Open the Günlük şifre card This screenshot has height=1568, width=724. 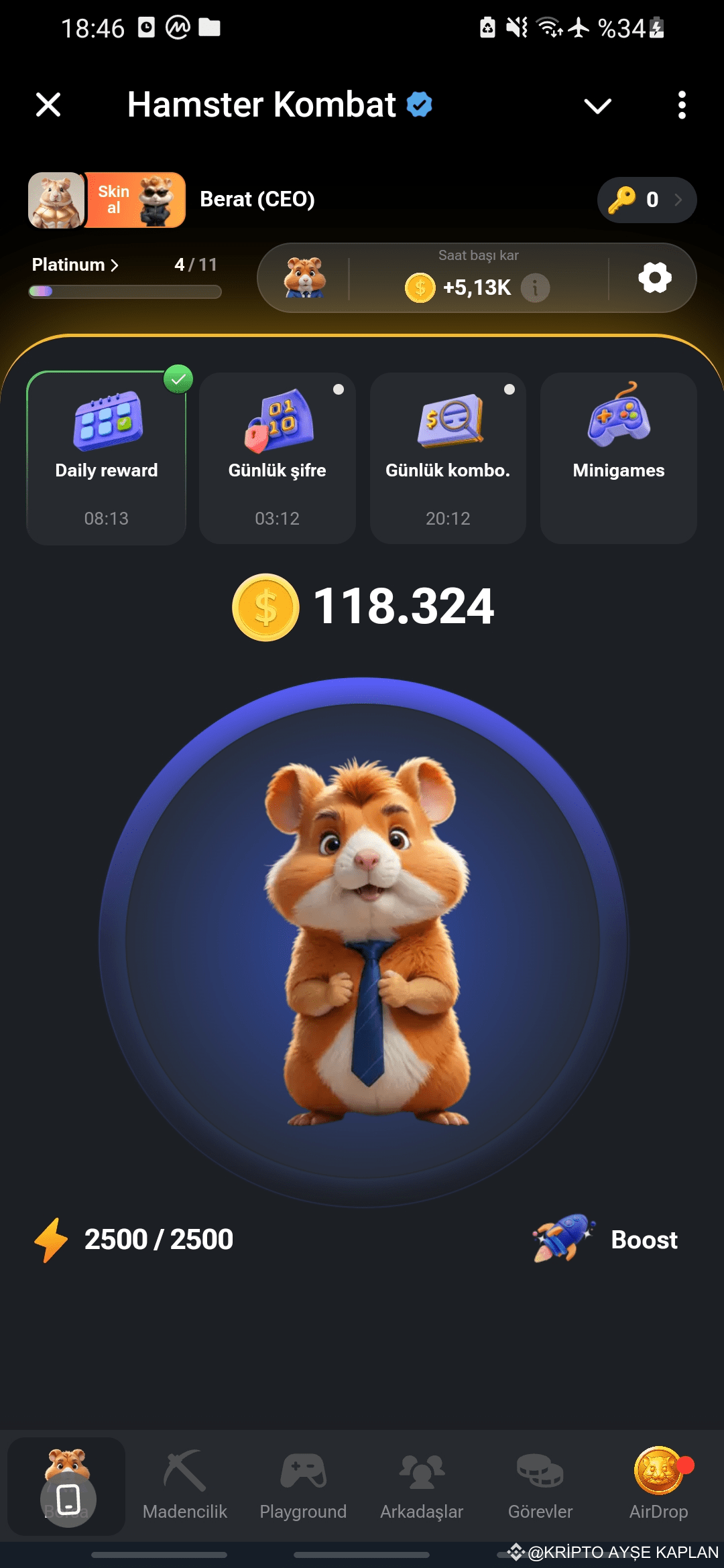tap(277, 459)
